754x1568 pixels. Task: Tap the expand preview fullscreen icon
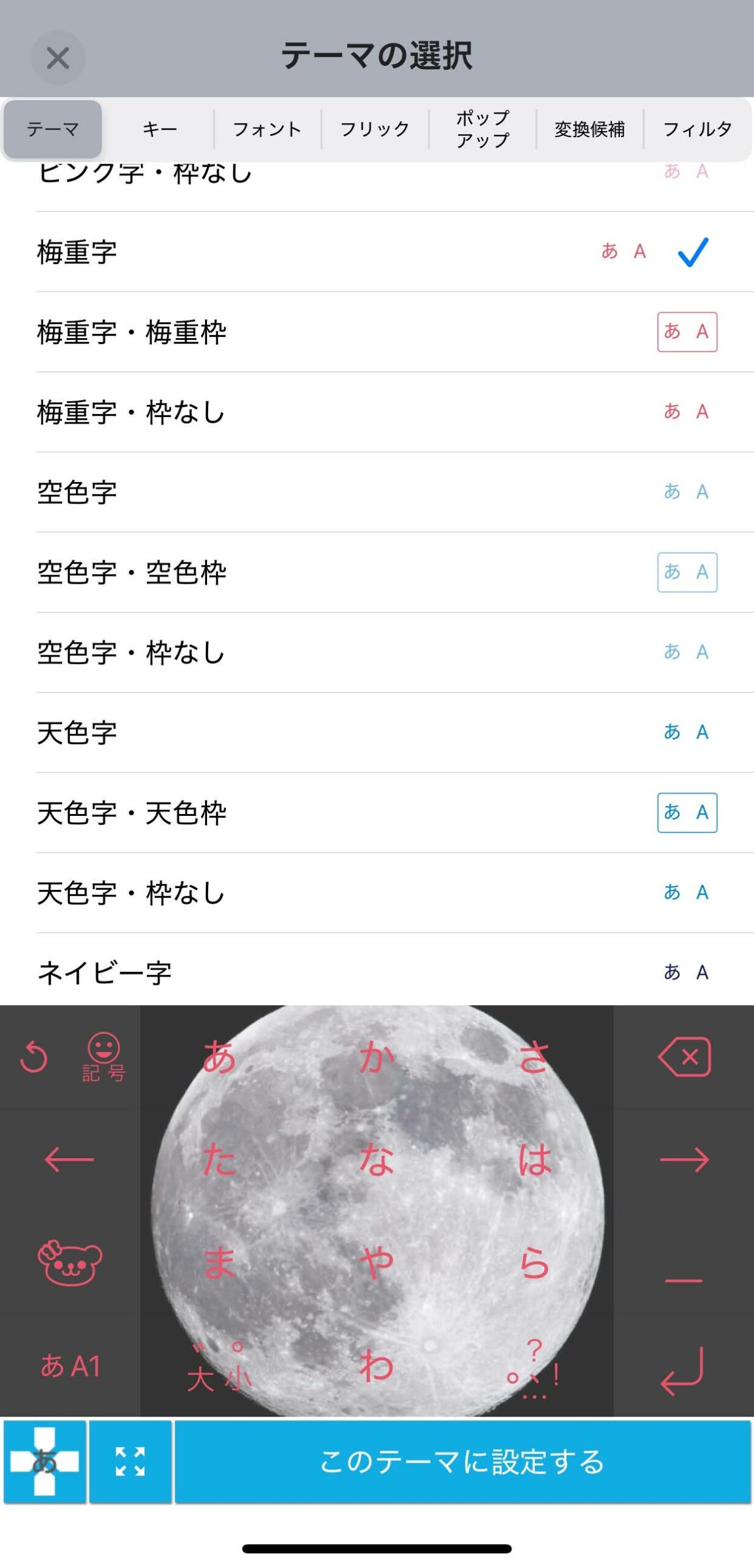click(130, 1461)
